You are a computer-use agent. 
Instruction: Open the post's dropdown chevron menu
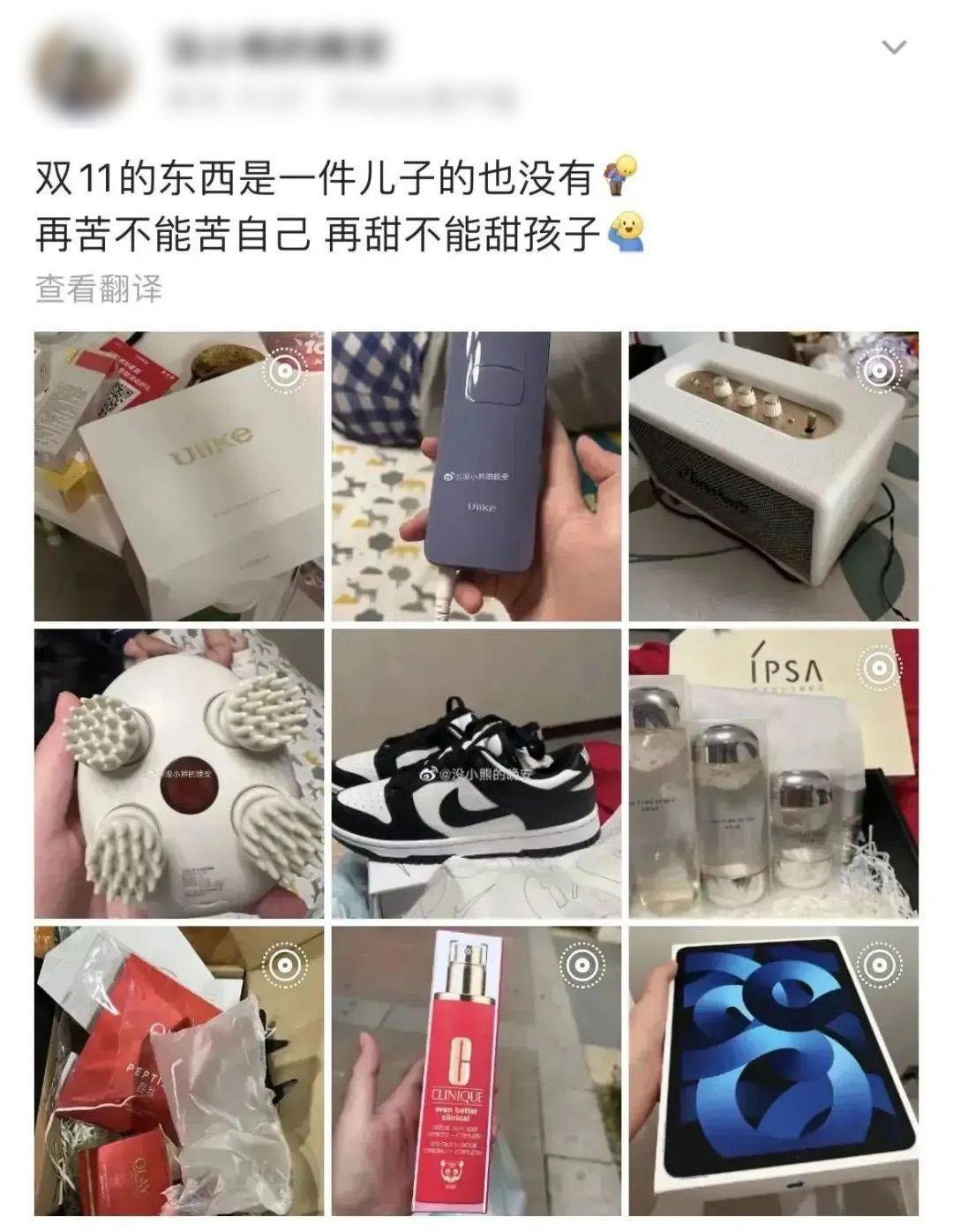[894, 47]
